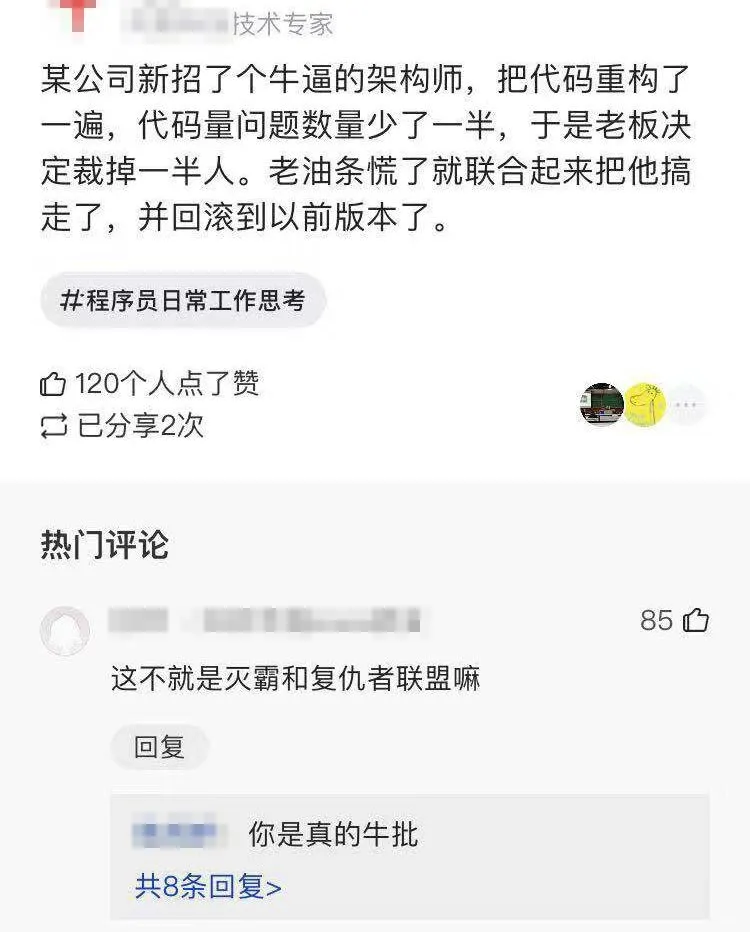
Task: Tap the share icon beside 已分享2次
Action: [53, 427]
